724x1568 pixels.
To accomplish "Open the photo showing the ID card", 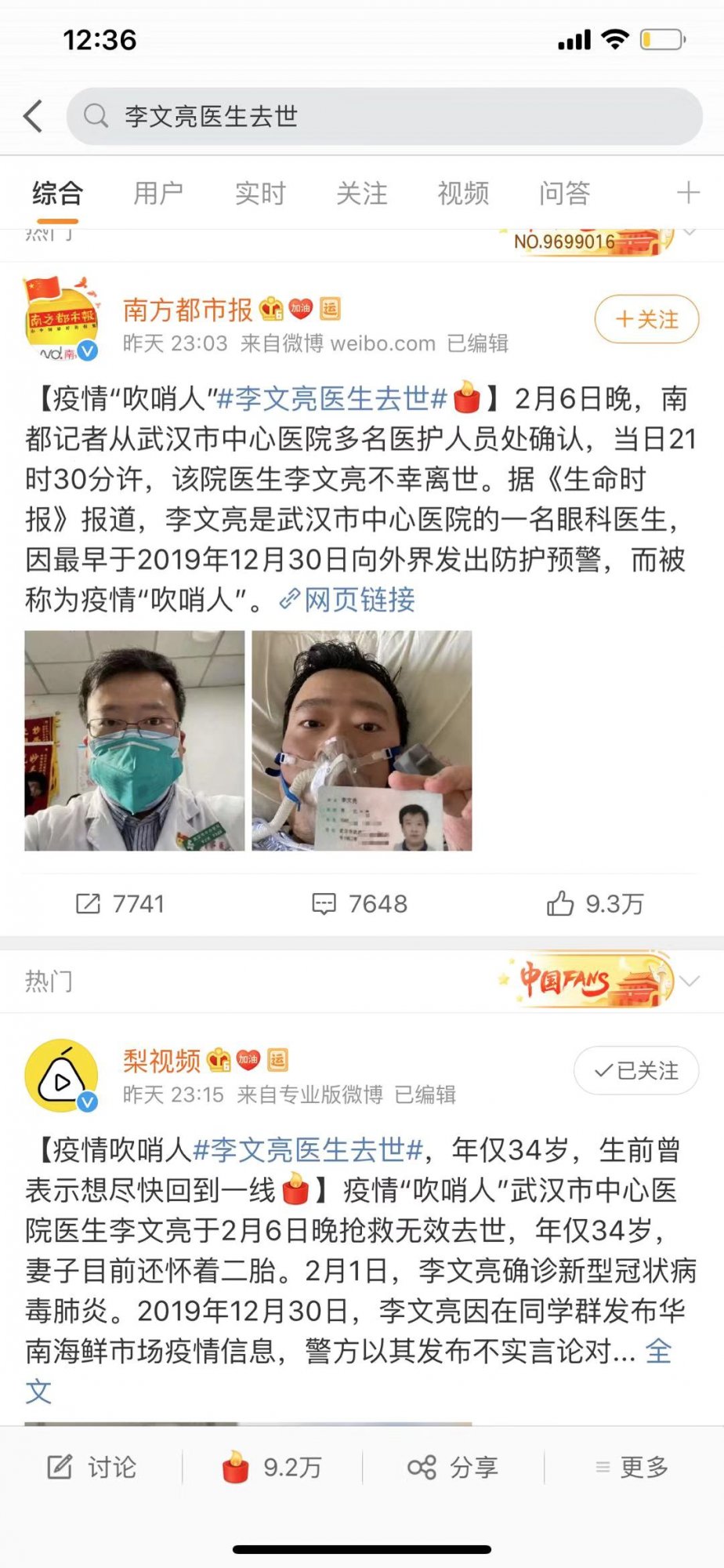I will pos(362,740).
